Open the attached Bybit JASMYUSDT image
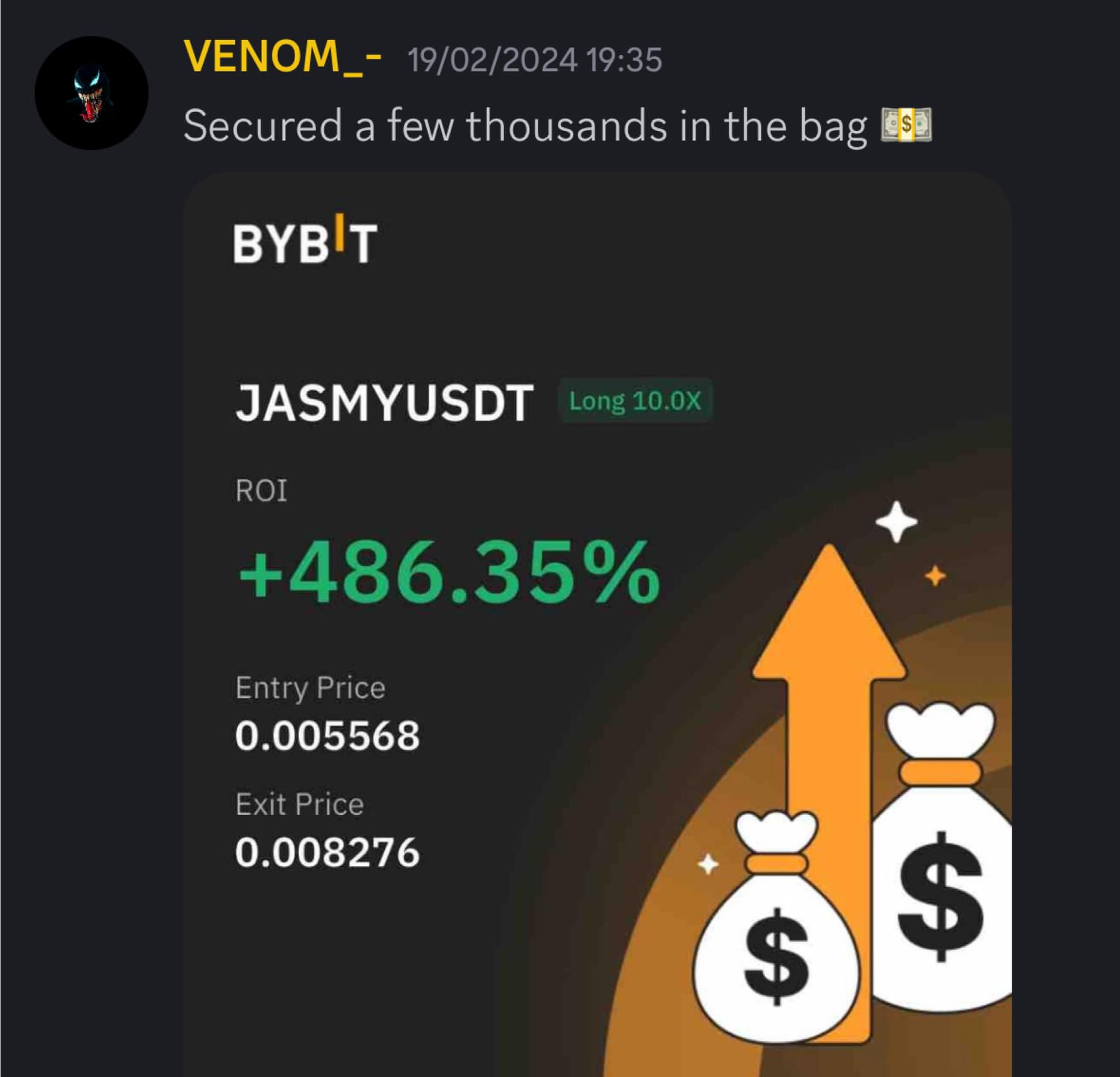This screenshot has height=1077, width=1120. tap(596, 624)
